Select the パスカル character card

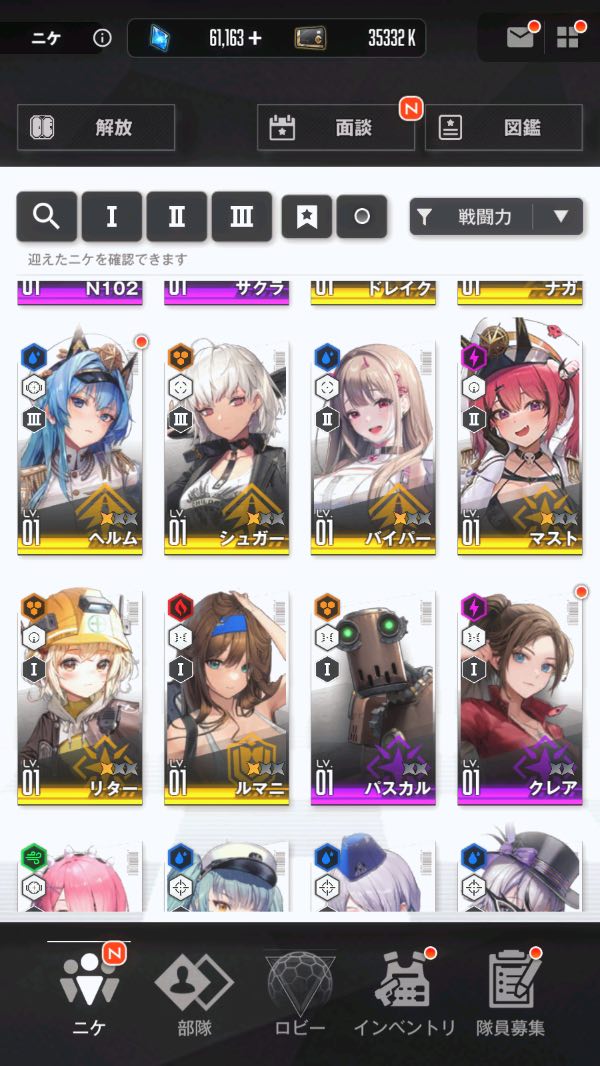point(374,695)
